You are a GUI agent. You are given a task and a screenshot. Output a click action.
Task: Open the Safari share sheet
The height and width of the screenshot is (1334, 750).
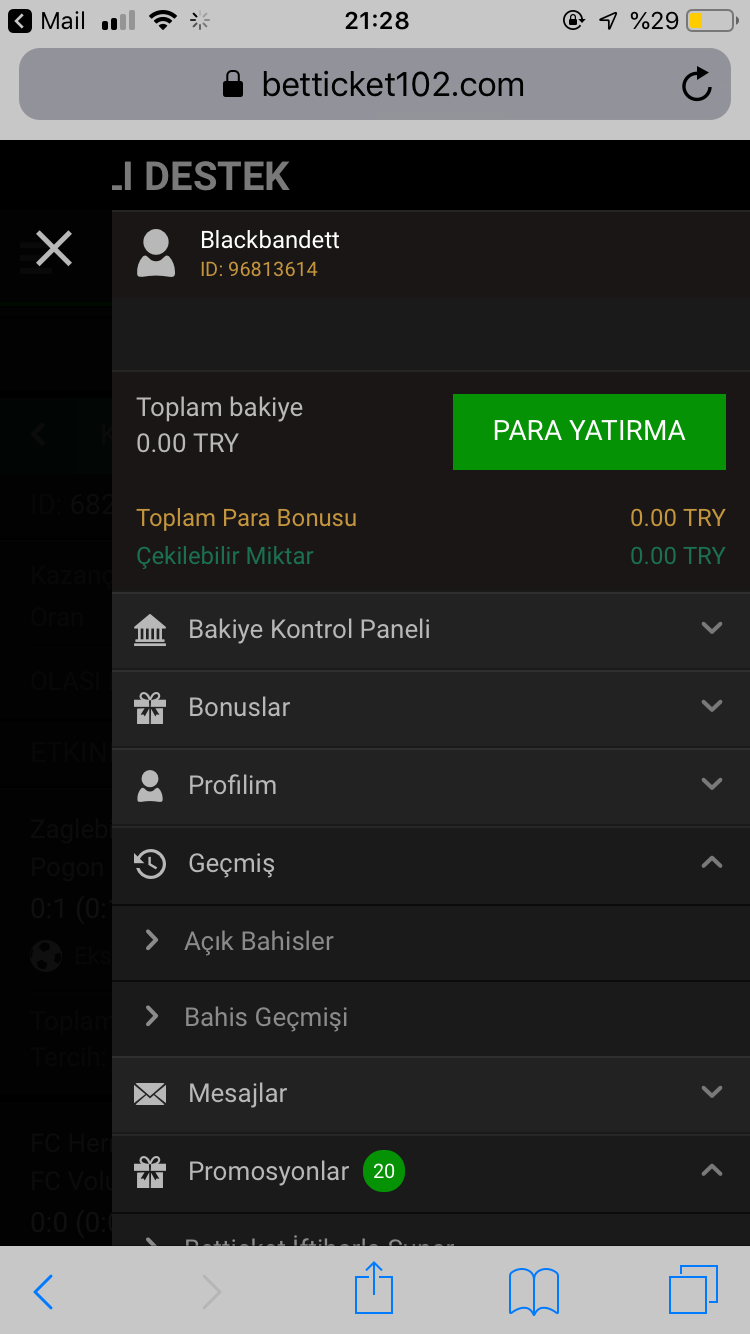[374, 1288]
